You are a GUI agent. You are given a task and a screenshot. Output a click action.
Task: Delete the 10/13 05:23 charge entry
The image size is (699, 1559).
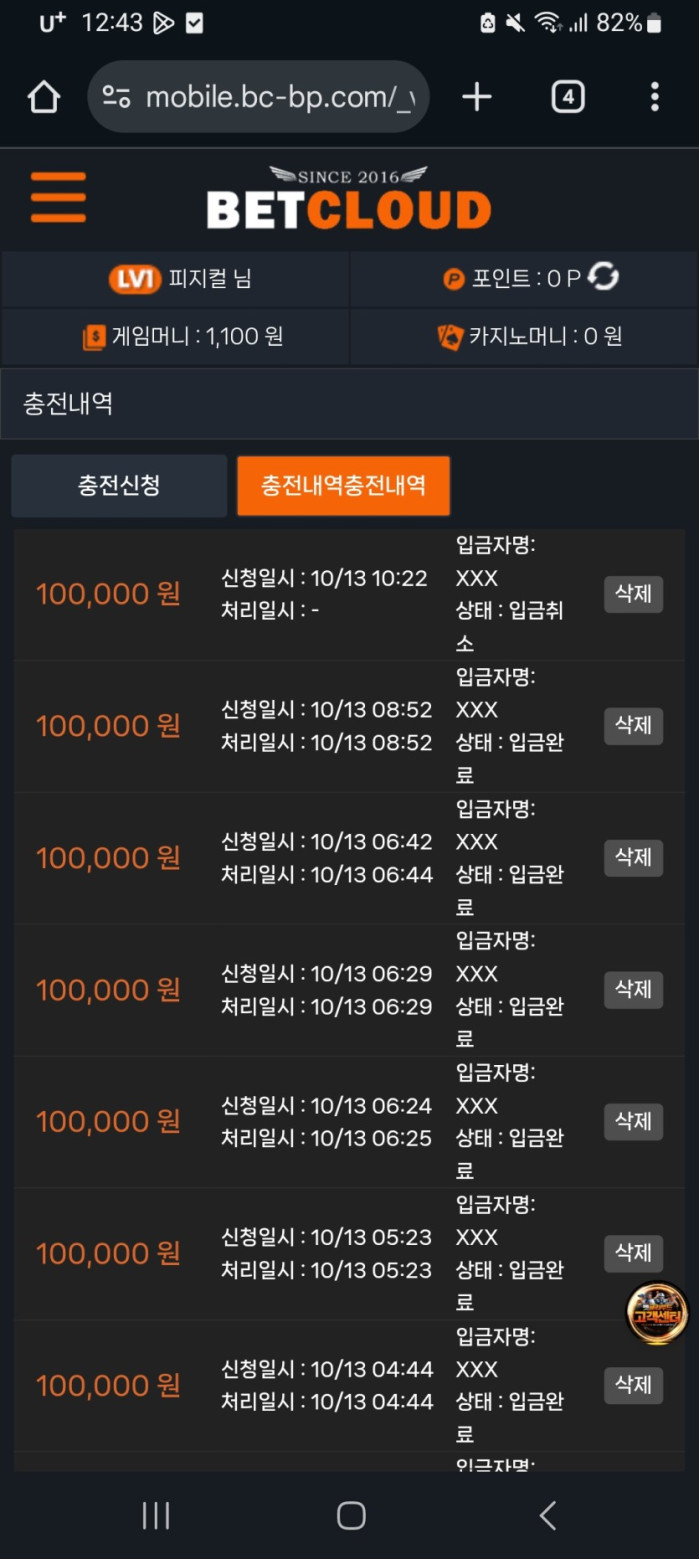coord(633,1253)
